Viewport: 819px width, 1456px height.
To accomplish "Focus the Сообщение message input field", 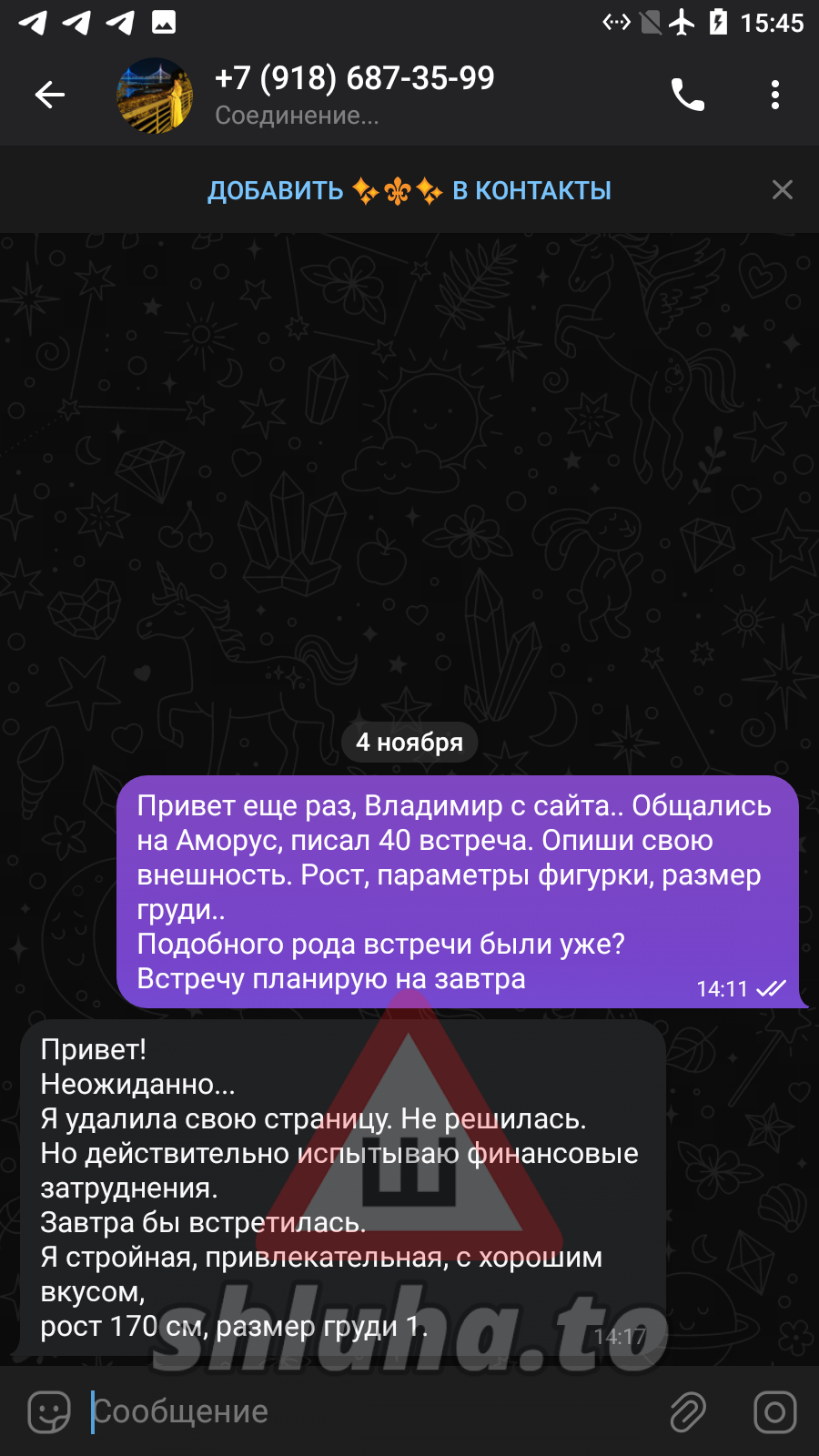I will tap(364, 1411).
